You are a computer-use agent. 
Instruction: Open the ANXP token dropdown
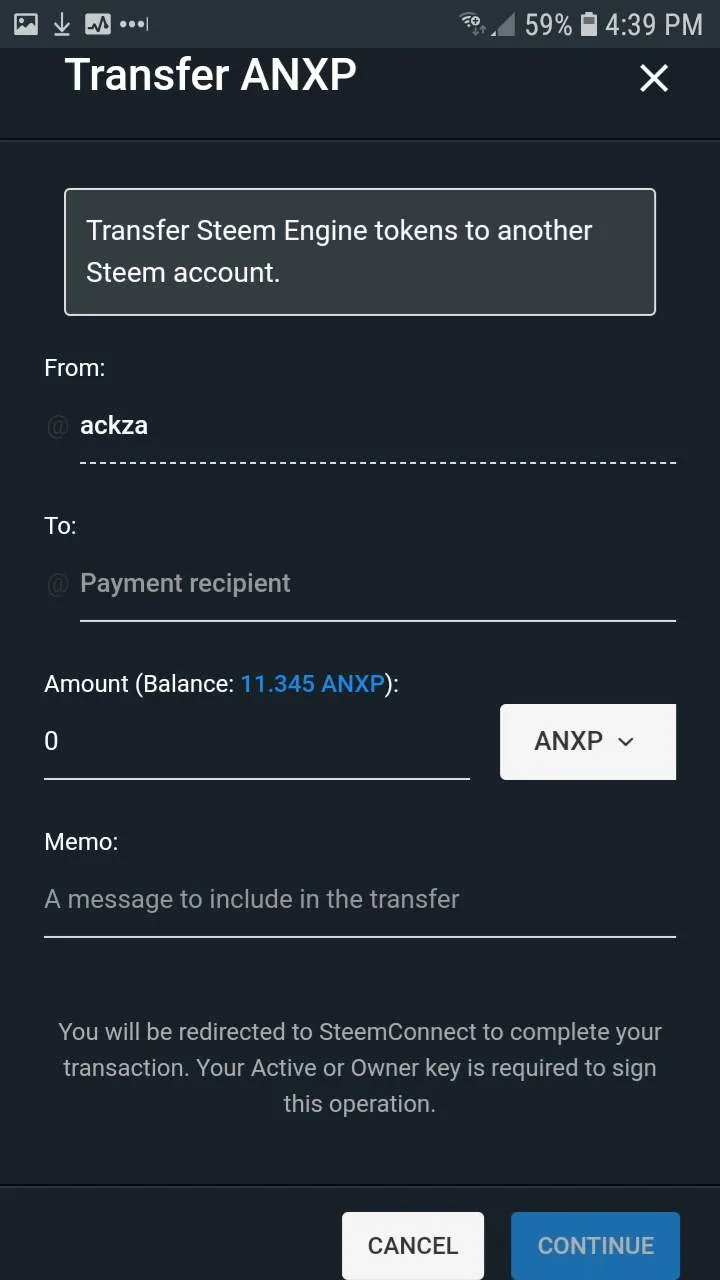(588, 742)
